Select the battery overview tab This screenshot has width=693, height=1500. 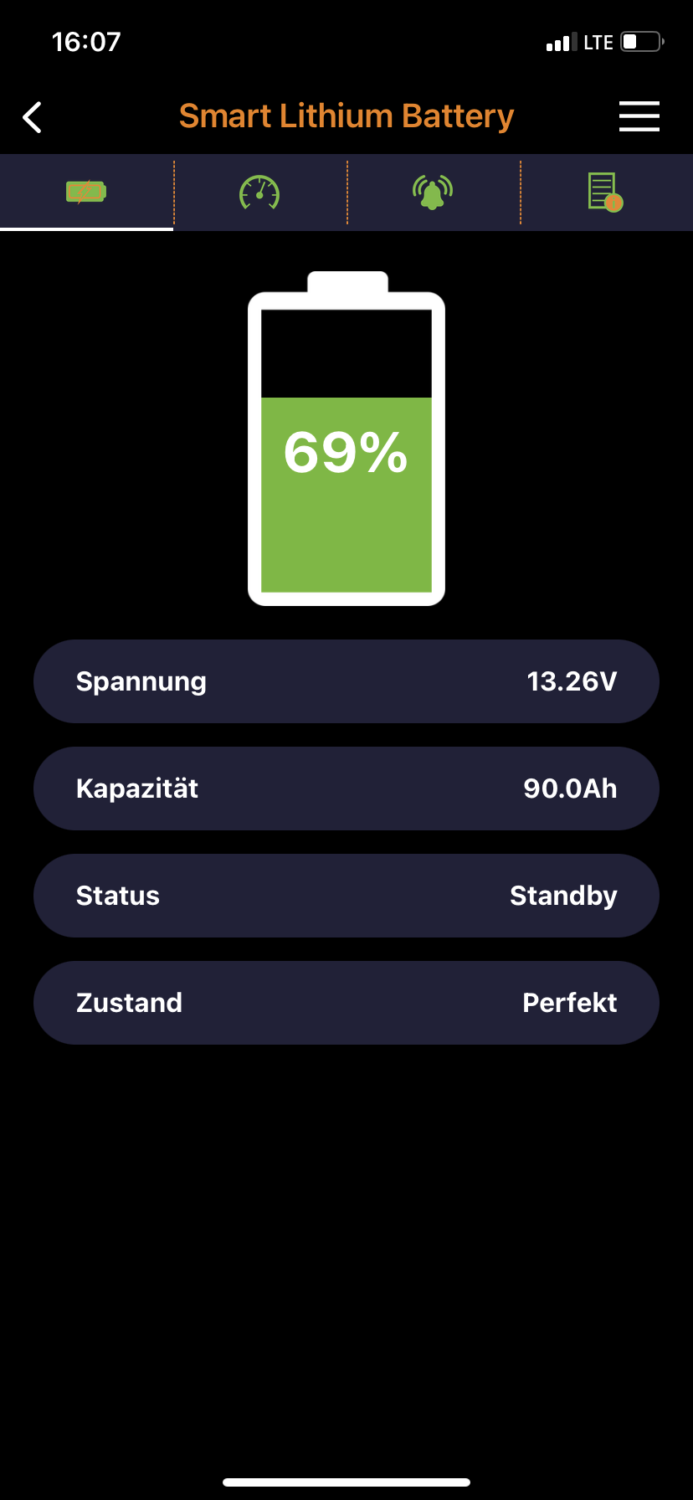pyautogui.click(x=86, y=191)
